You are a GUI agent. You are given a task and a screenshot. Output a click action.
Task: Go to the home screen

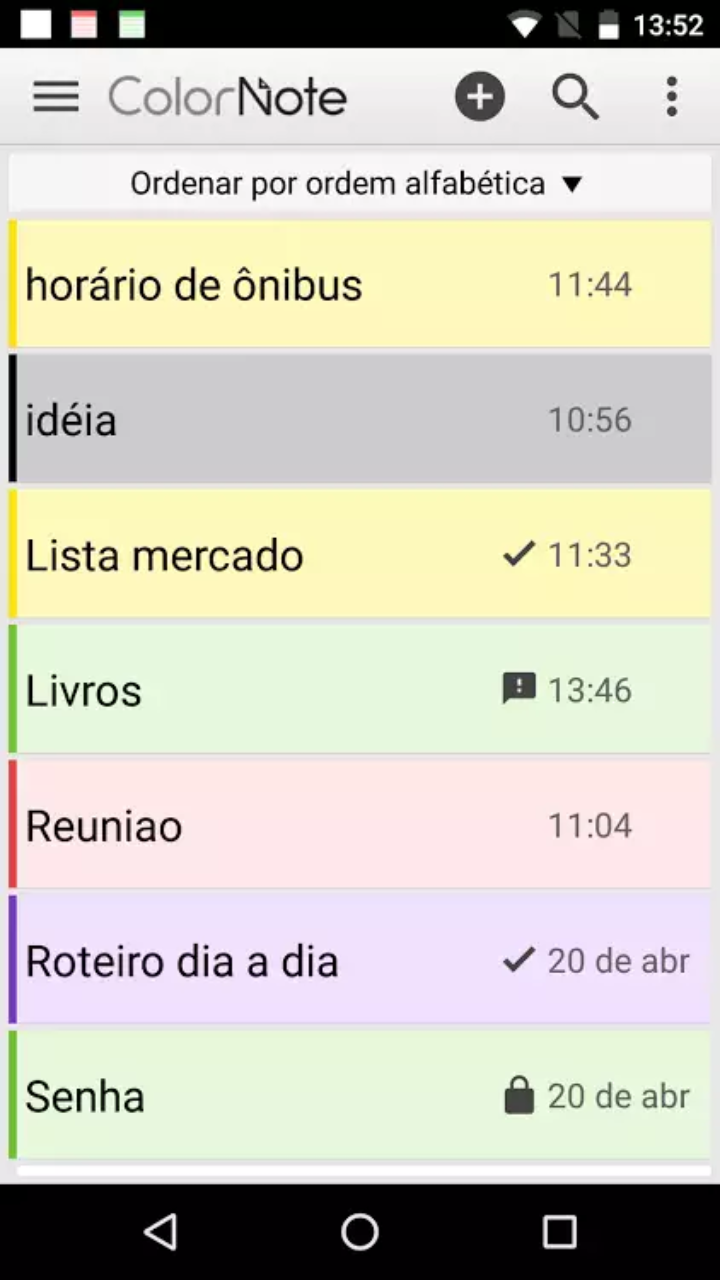(360, 1232)
